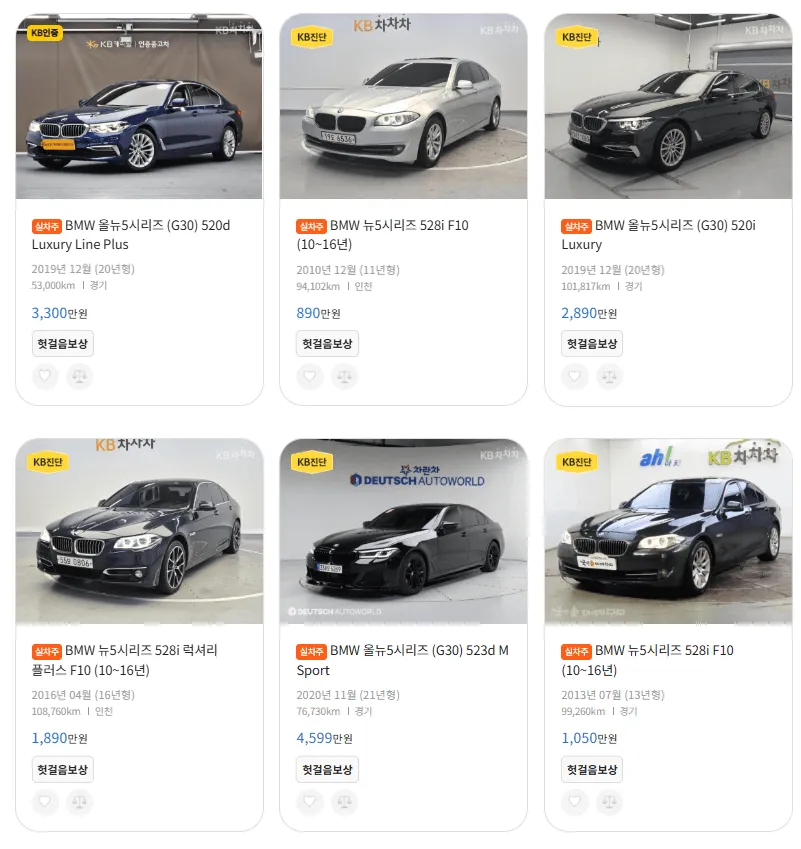Click 헛걸음보상 button under the 523d M Sport listing
Viewport: 801px width, 849px height.
pyautogui.click(x=327, y=771)
